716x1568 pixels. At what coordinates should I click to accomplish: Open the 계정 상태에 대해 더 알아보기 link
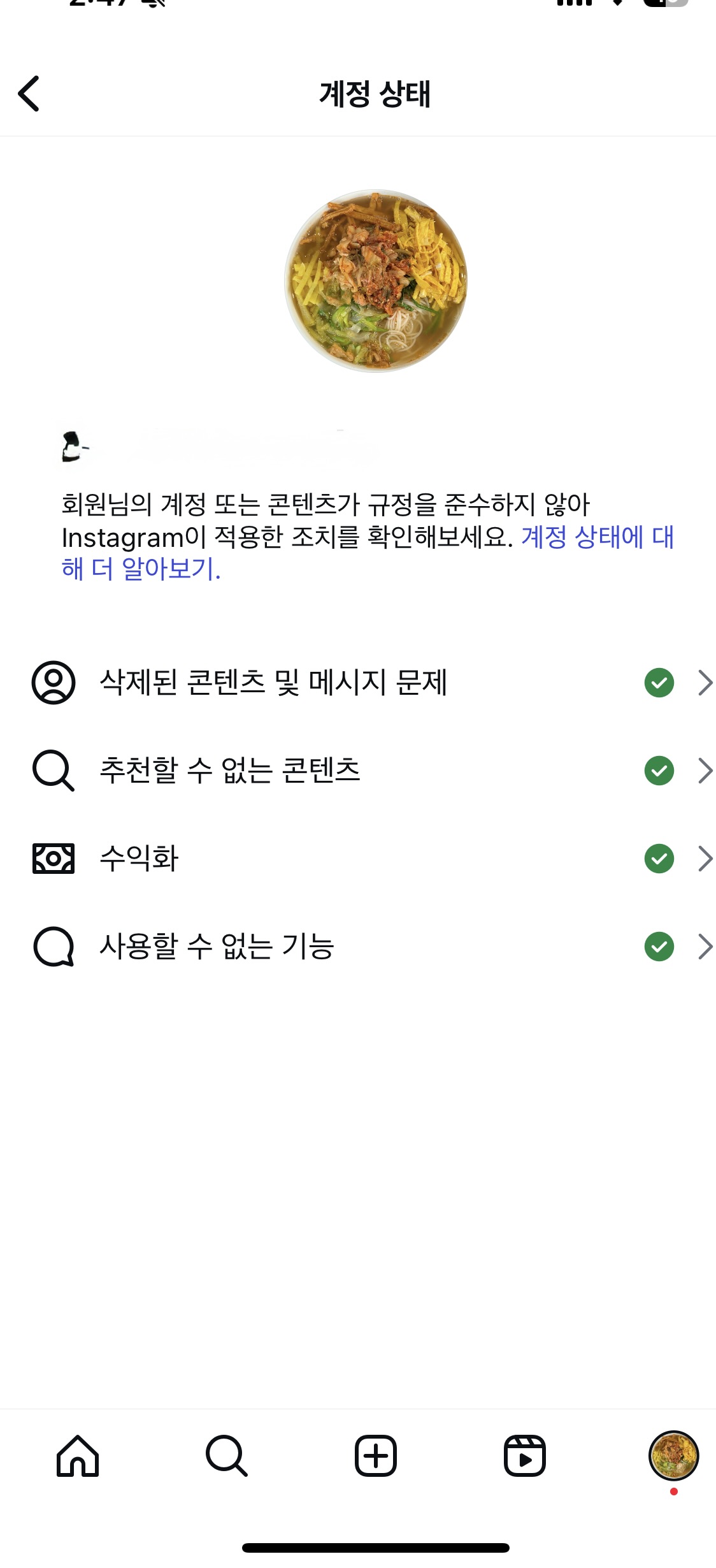596,537
